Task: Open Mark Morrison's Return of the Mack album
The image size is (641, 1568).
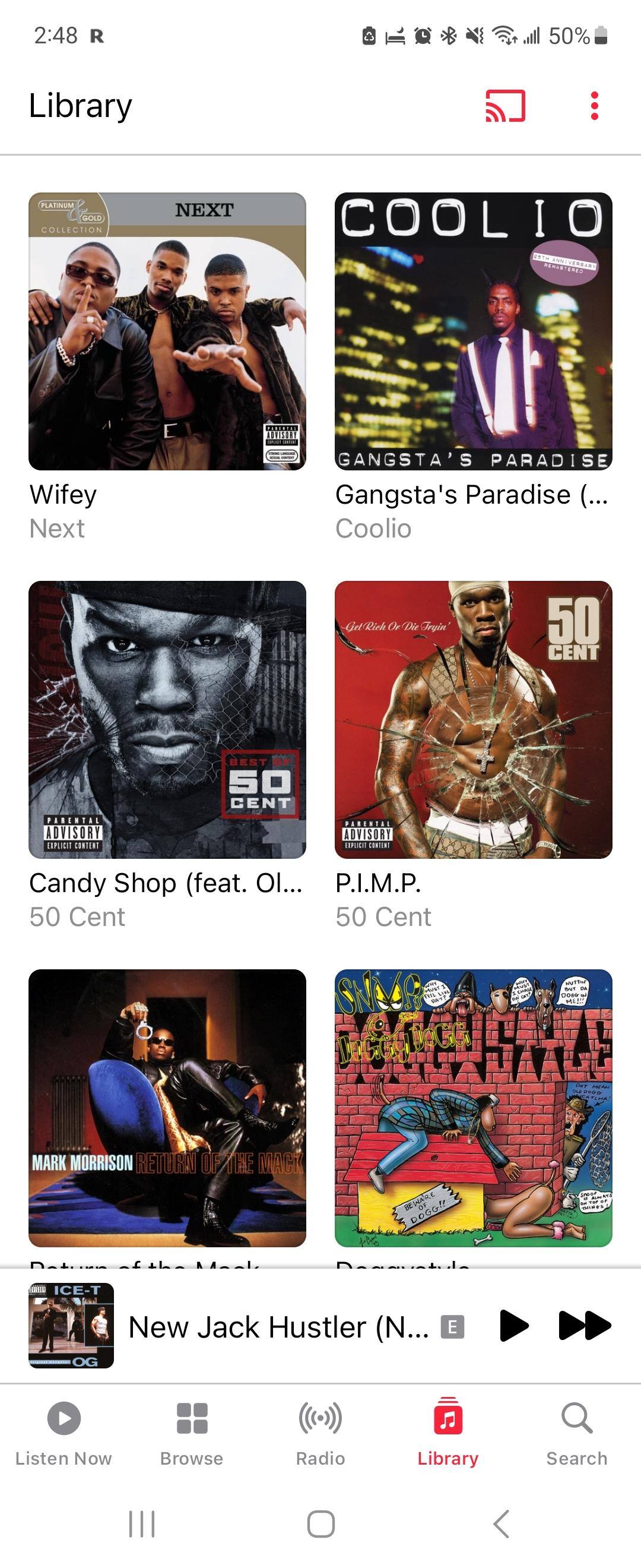Action: pyautogui.click(x=167, y=1107)
